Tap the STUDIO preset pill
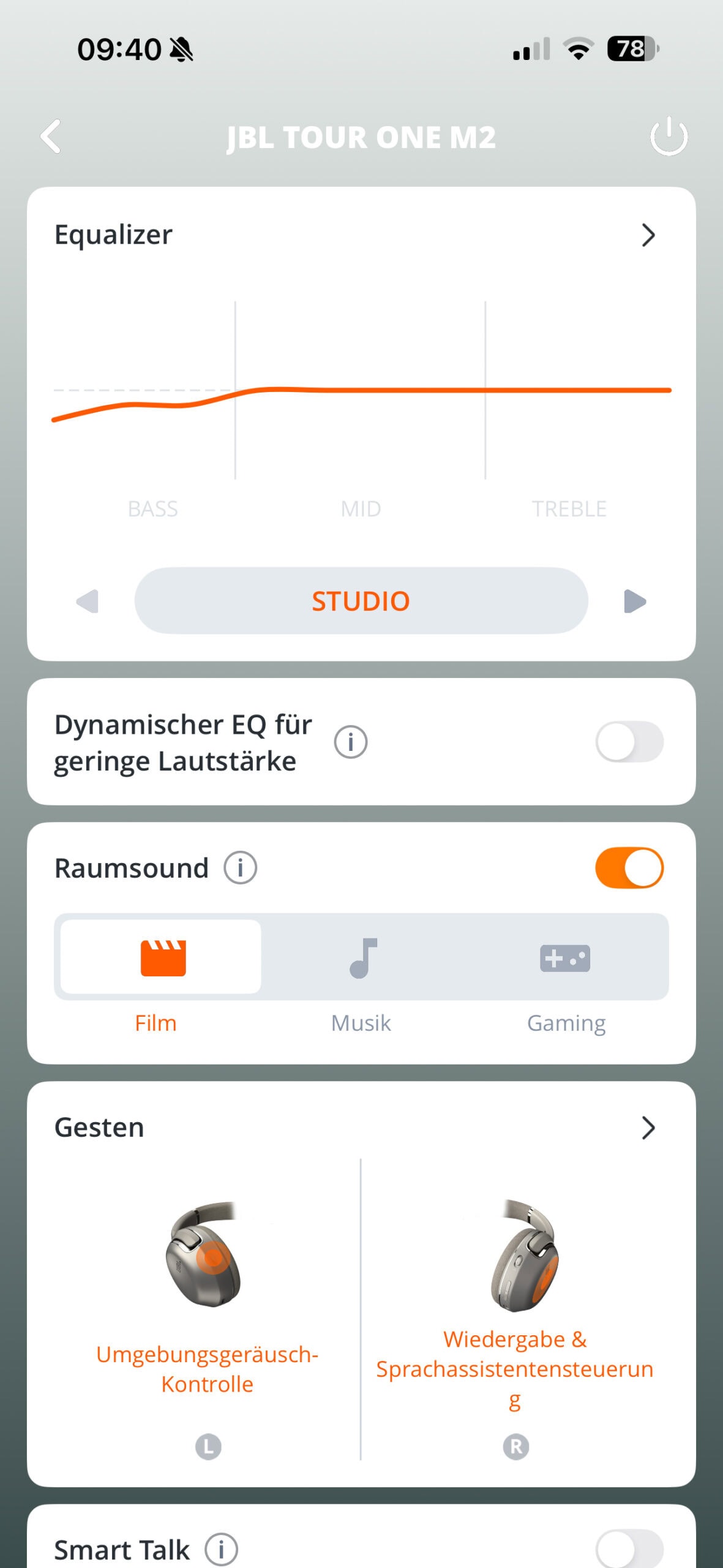 click(361, 601)
